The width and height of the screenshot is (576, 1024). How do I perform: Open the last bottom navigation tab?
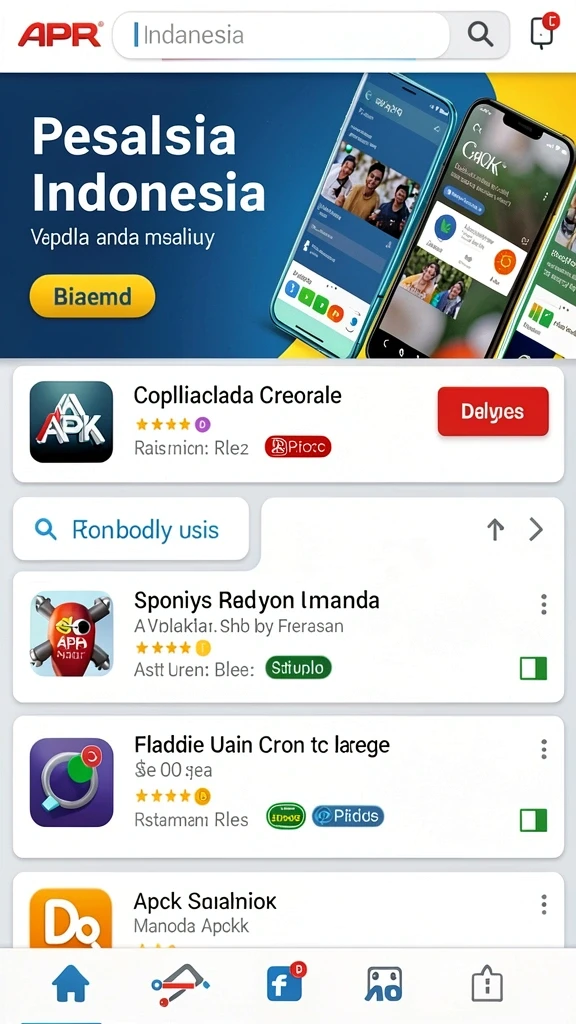[487, 984]
